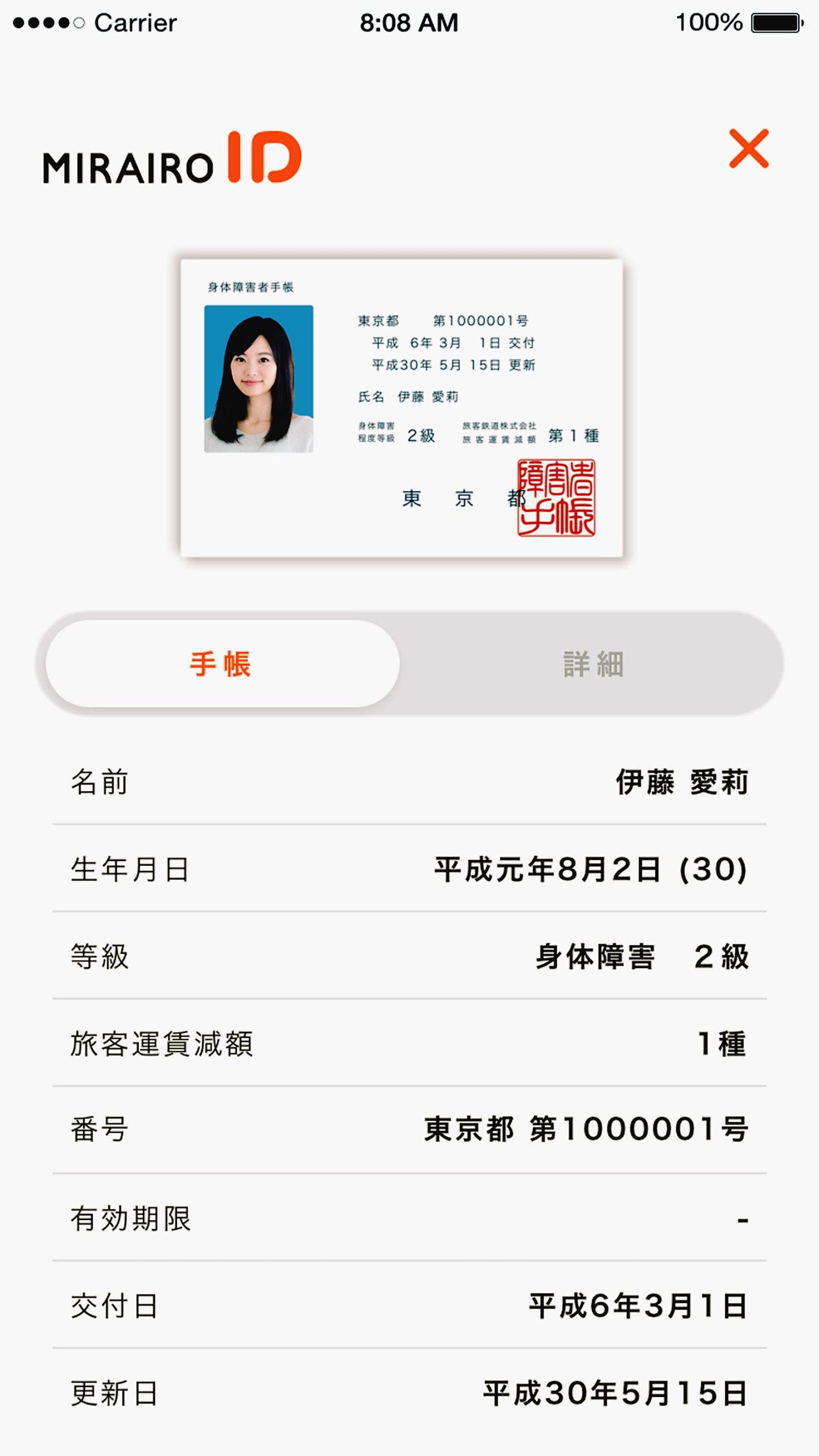Image resolution: width=819 pixels, height=1456 pixels.
Task: Enlarge the 身体障害者手帳 card image
Action: click(402, 407)
